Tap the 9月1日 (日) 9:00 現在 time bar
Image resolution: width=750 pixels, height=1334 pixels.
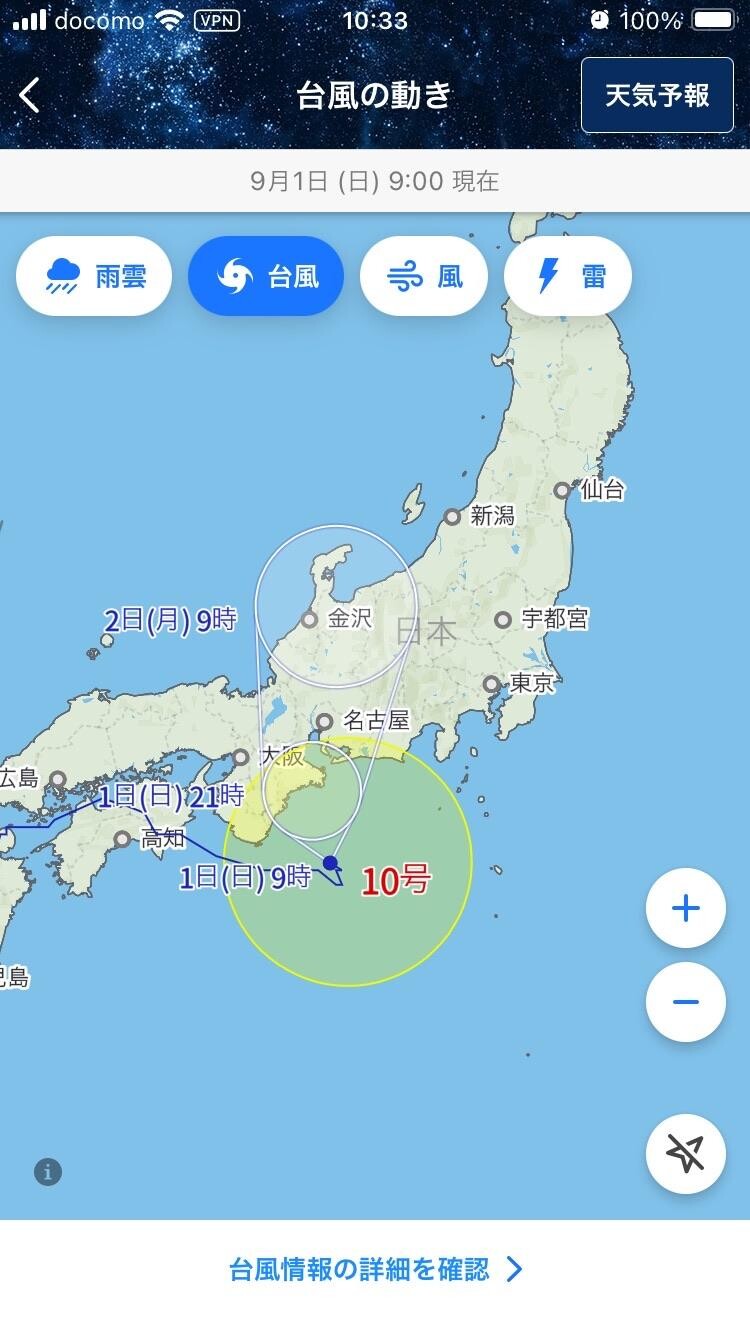tap(375, 181)
